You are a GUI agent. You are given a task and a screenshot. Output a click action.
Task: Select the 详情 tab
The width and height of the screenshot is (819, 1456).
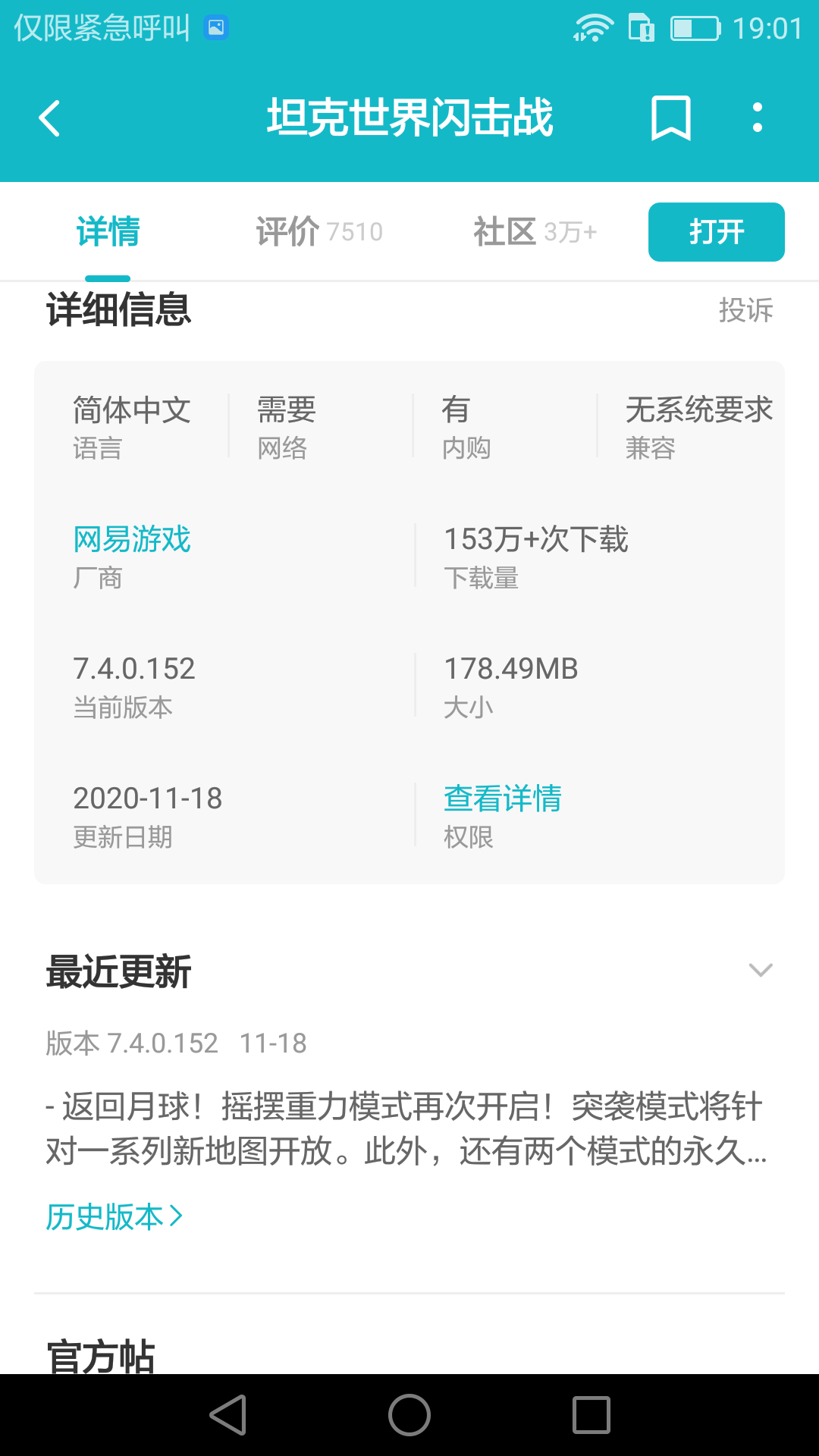108,234
